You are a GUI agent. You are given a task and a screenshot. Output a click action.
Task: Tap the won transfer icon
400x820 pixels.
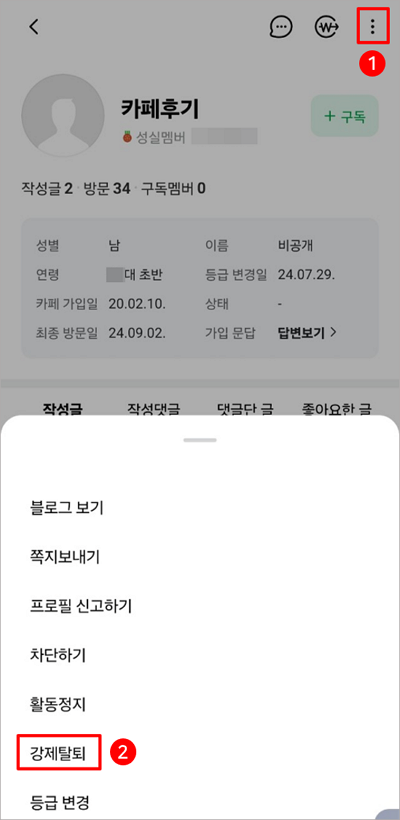(x=327, y=27)
